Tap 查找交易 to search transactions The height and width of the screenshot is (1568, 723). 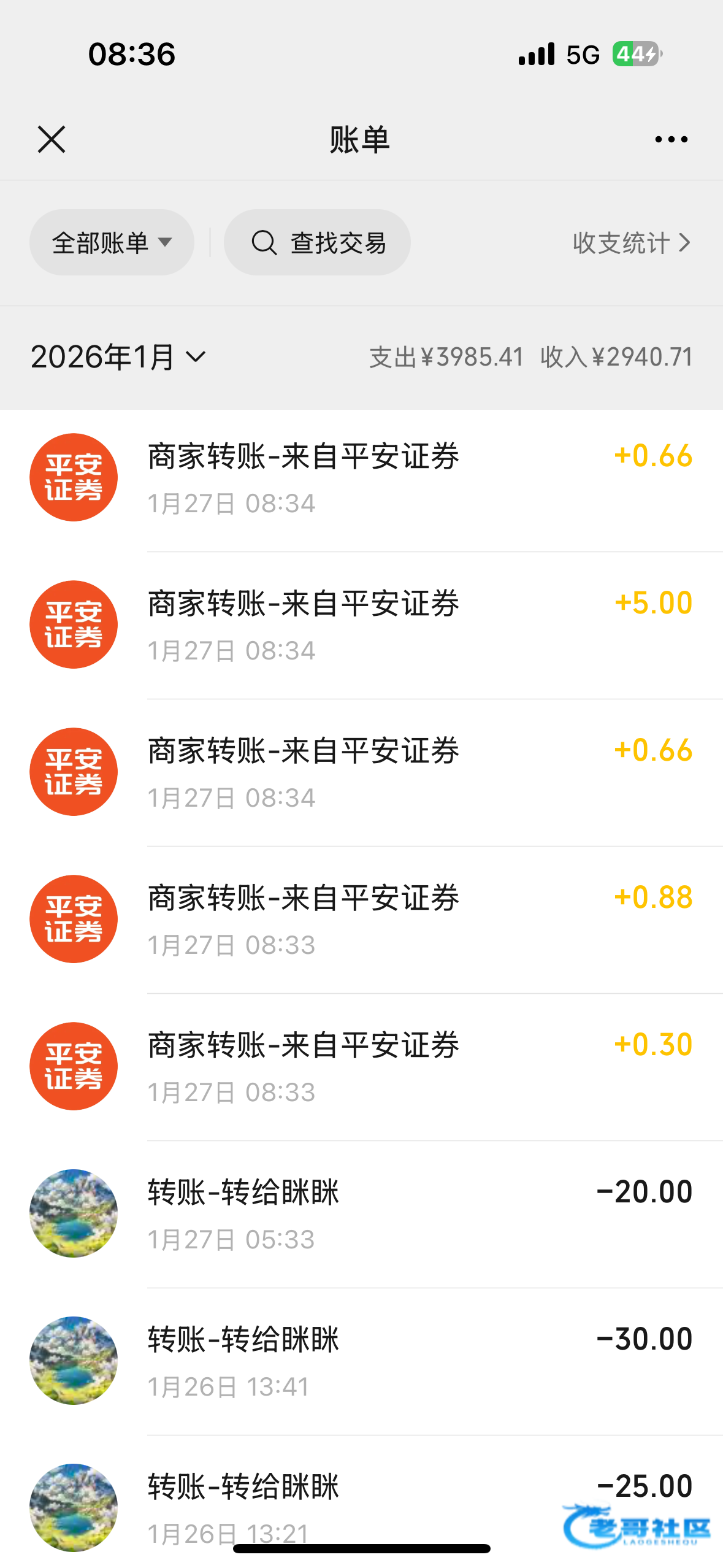(x=318, y=242)
